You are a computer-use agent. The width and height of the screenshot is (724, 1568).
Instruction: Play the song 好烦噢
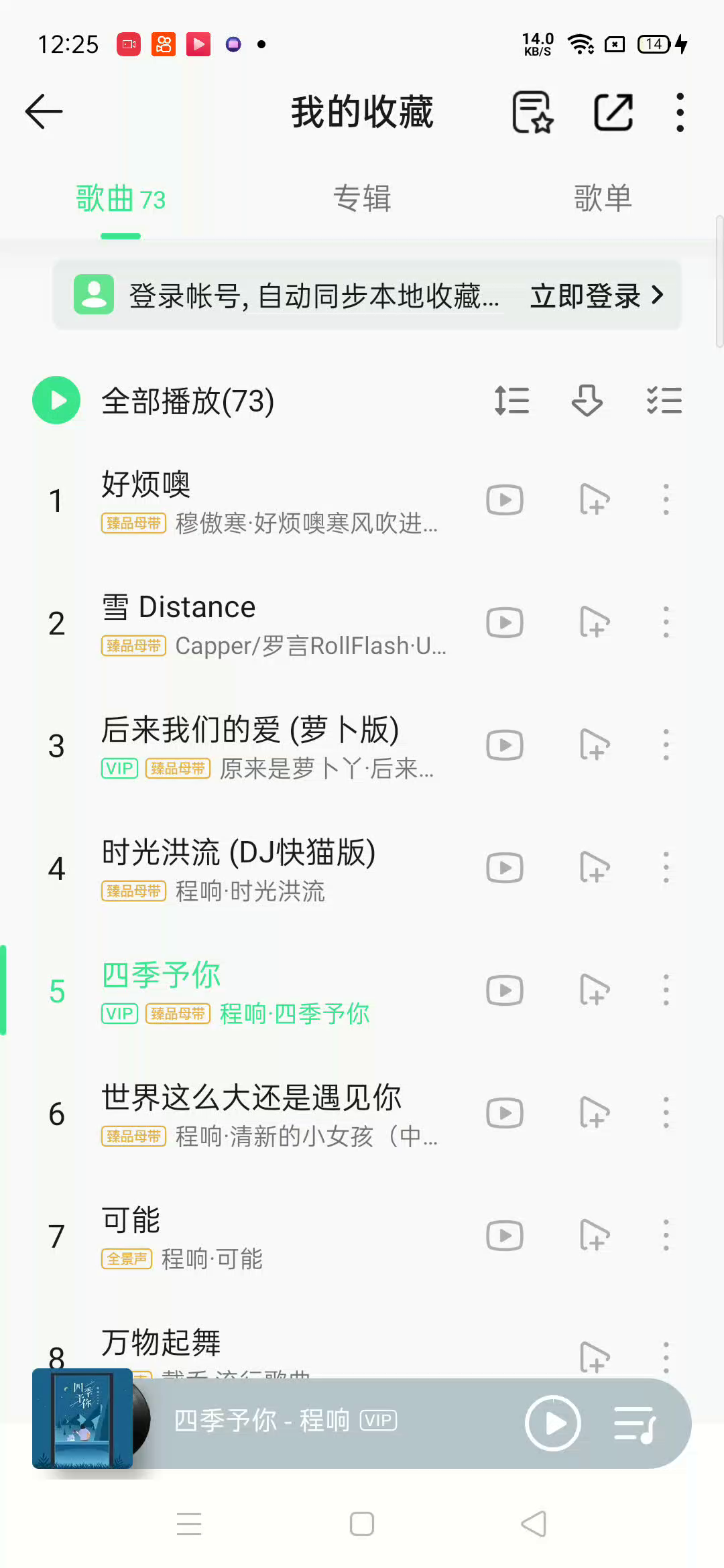268,500
